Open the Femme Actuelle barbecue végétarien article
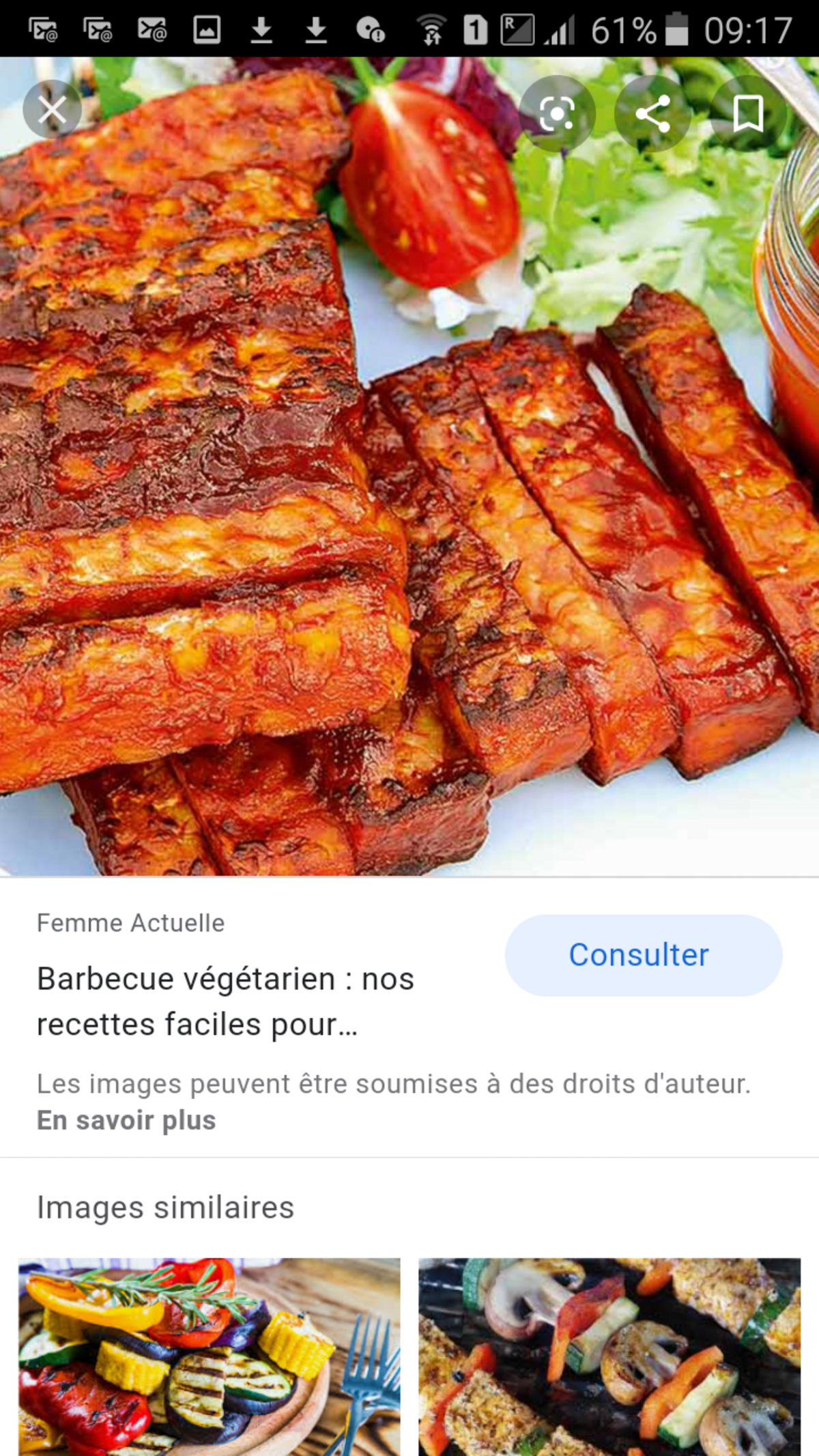 pyautogui.click(x=225, y=1001)
